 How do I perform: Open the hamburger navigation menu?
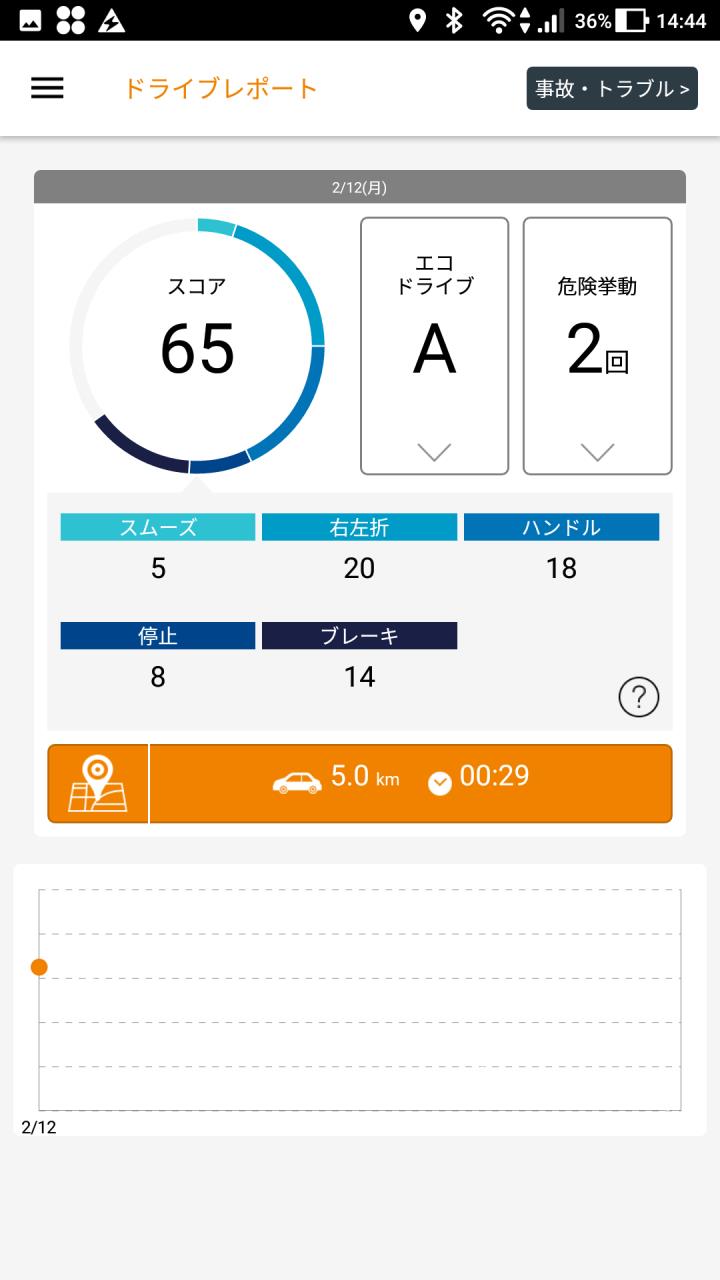coord(47,88)
